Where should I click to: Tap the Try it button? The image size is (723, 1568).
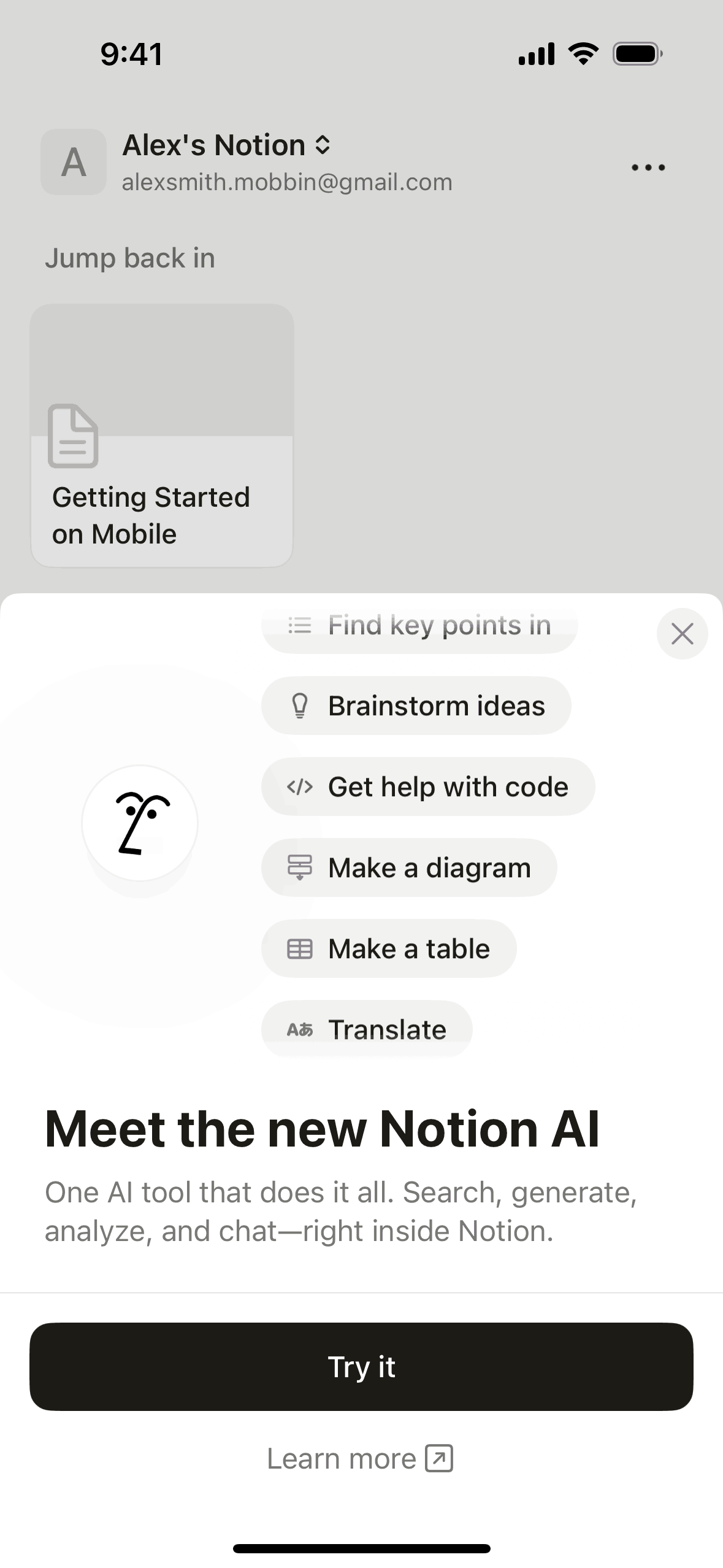point(362,1367)
